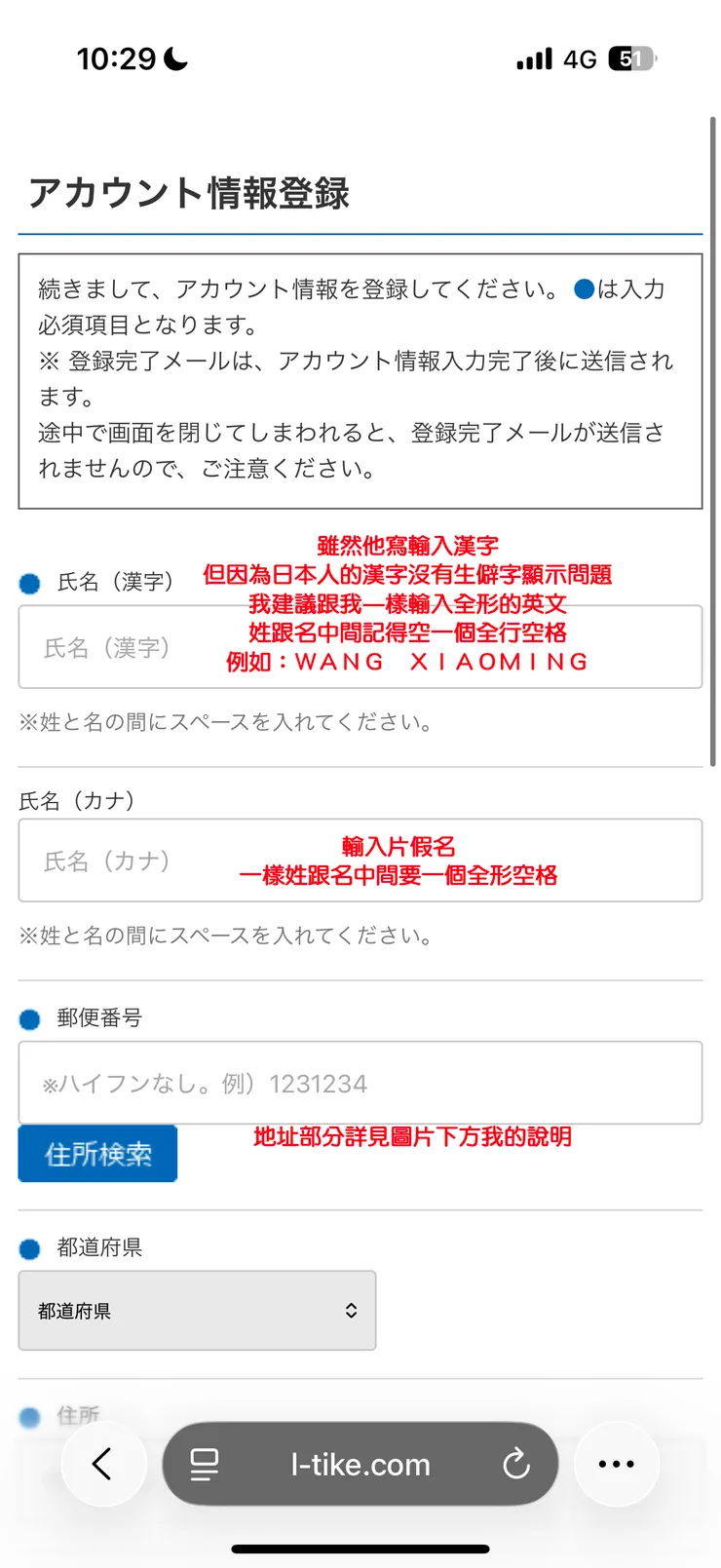721x1568 pixels.
Task: Tap the 郵便番号 postal code input field
Action: click(x=360, y=1084)
